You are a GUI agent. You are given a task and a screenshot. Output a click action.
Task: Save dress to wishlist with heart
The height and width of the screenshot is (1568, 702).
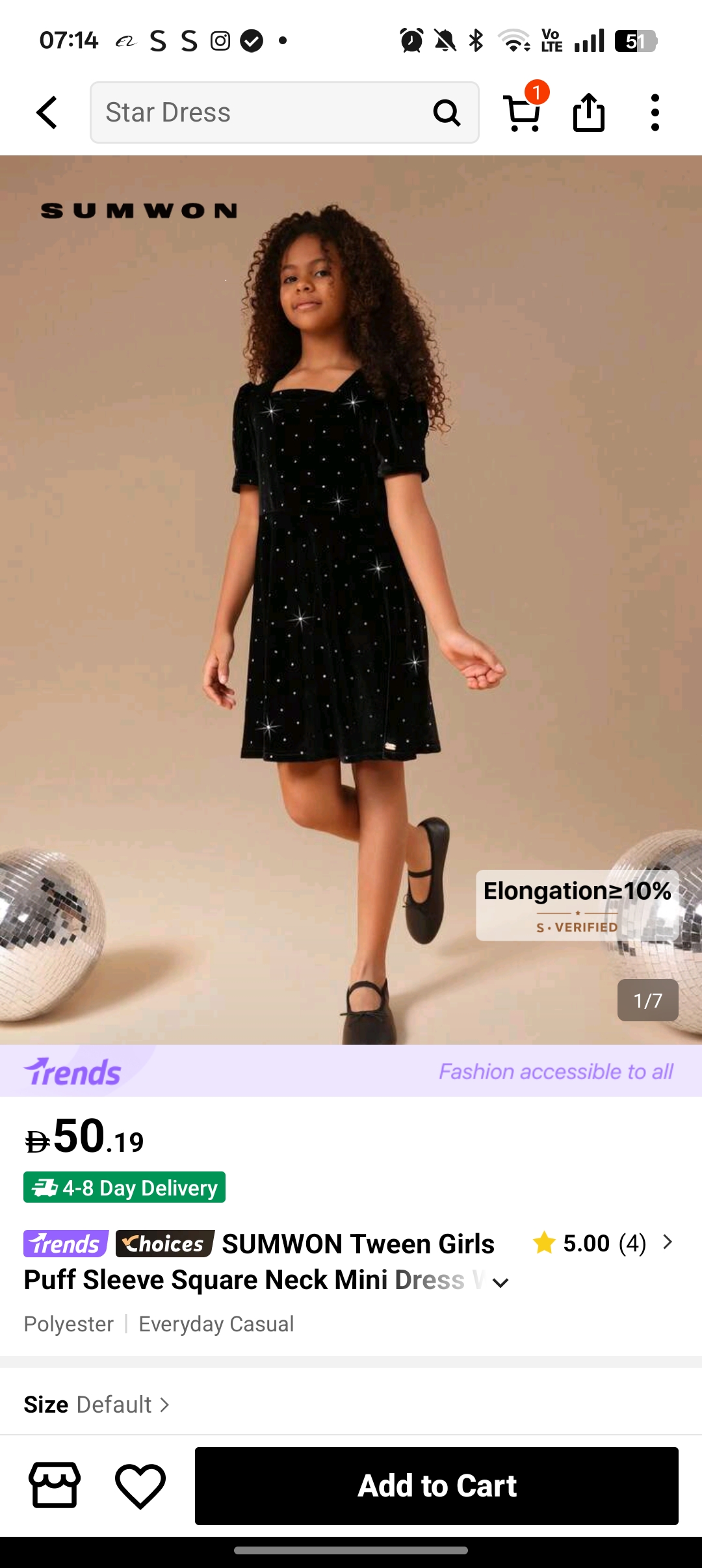tap(140, 1485)
